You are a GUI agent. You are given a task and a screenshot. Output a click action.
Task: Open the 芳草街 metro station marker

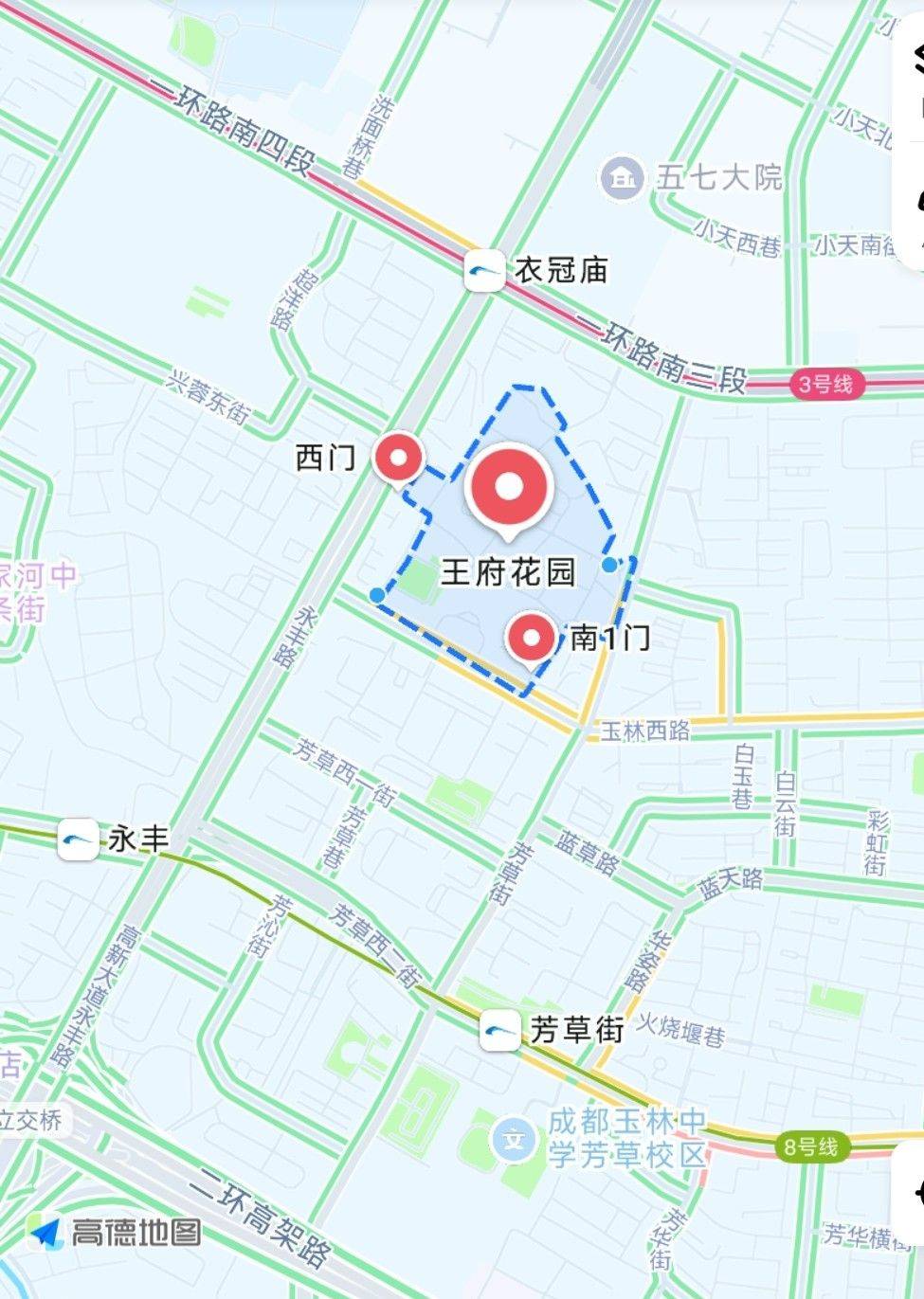pyautogui.click(x=499, y=1030)
